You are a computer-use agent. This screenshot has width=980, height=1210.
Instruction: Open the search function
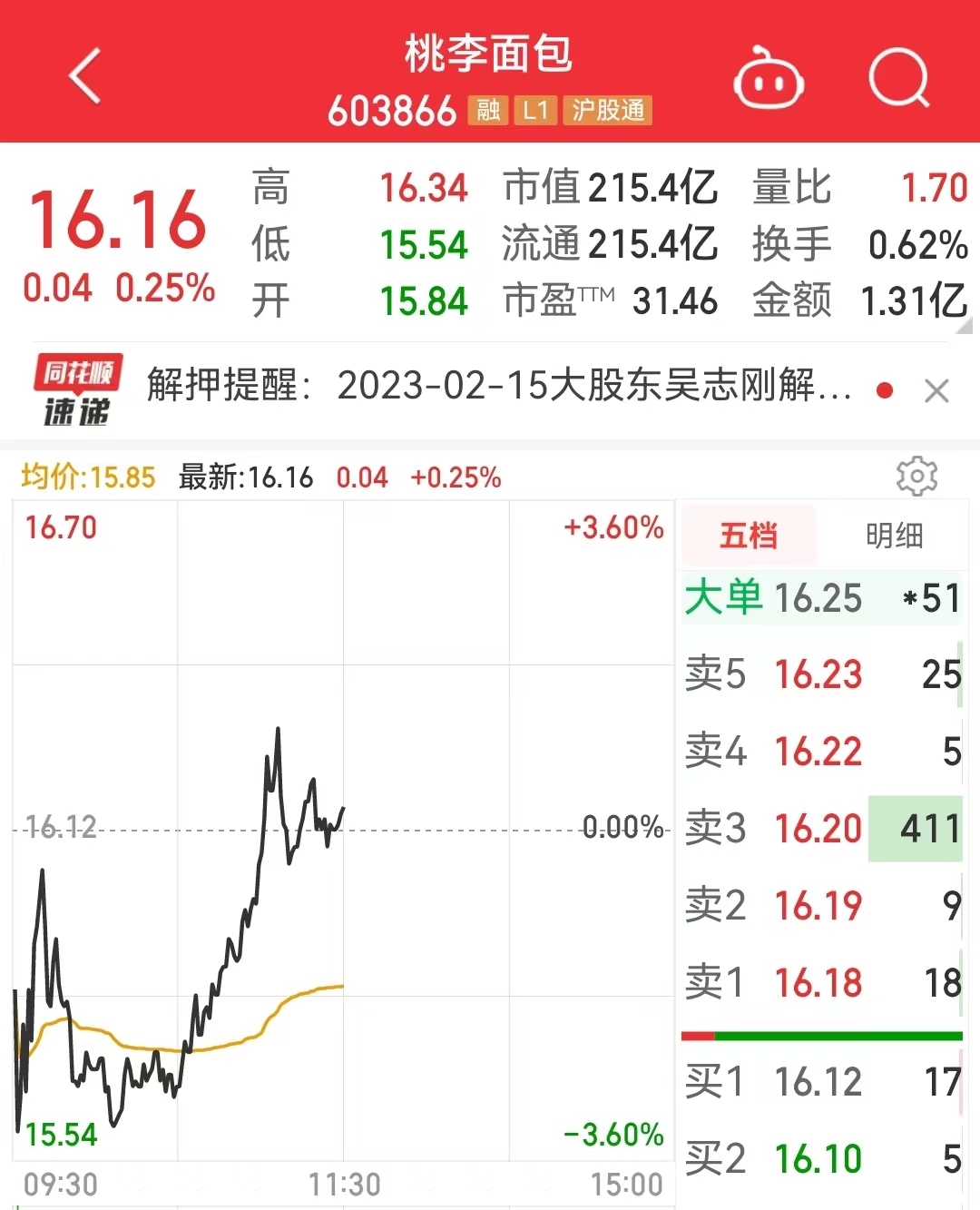[x=899, y=76]
